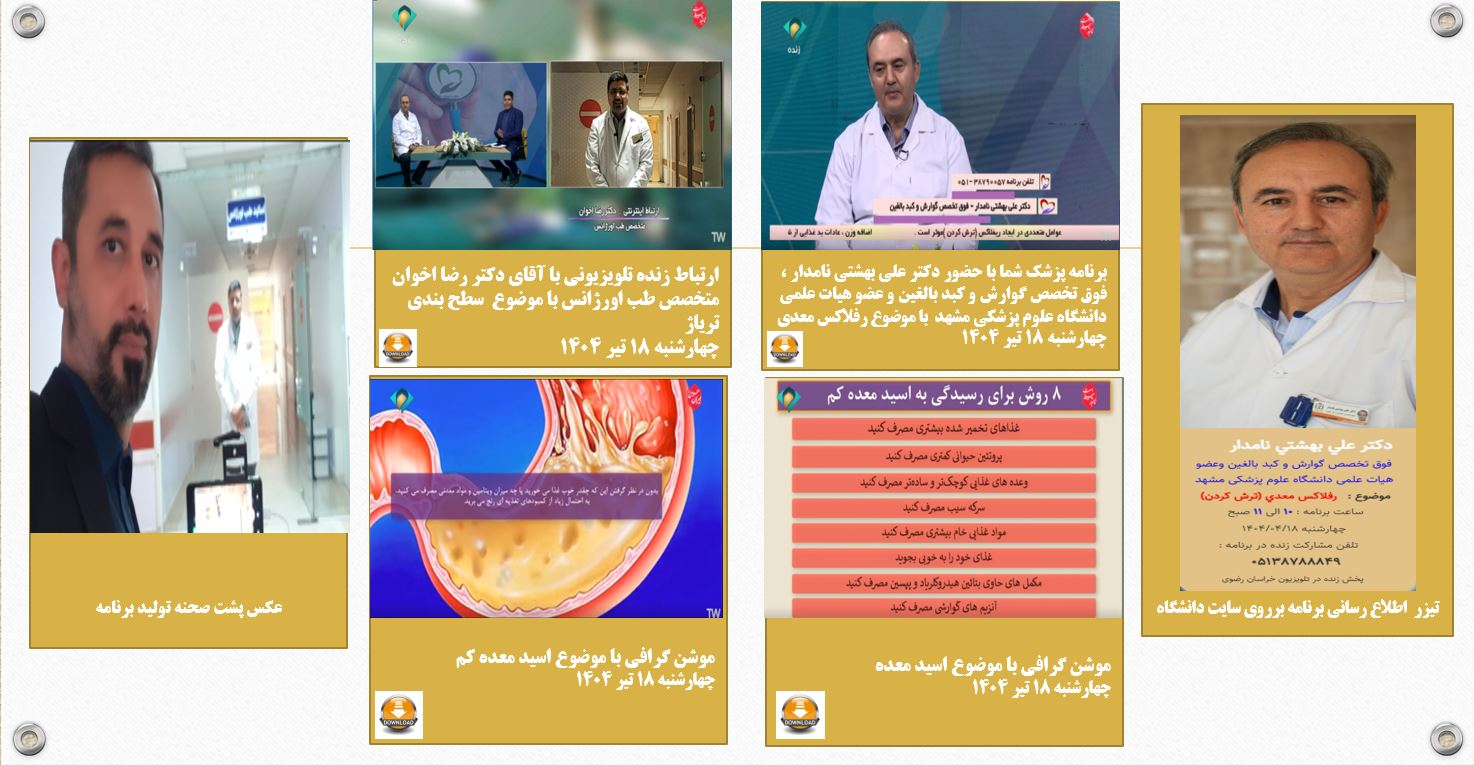Open the stomach illustration motion graphic thumbnail
Screen dimensions: 1474x765
547,498
